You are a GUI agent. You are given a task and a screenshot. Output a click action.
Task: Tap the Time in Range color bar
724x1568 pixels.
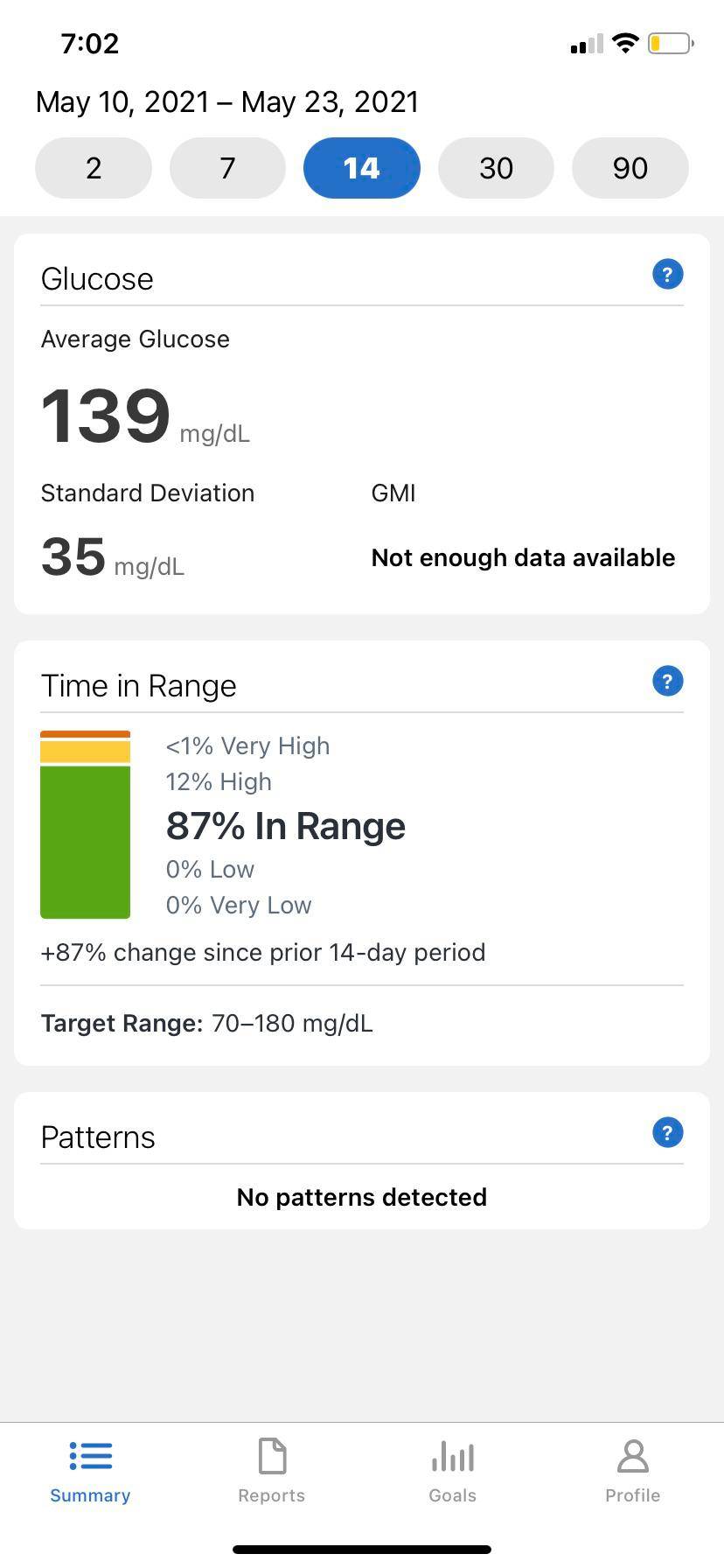point(85,822)
